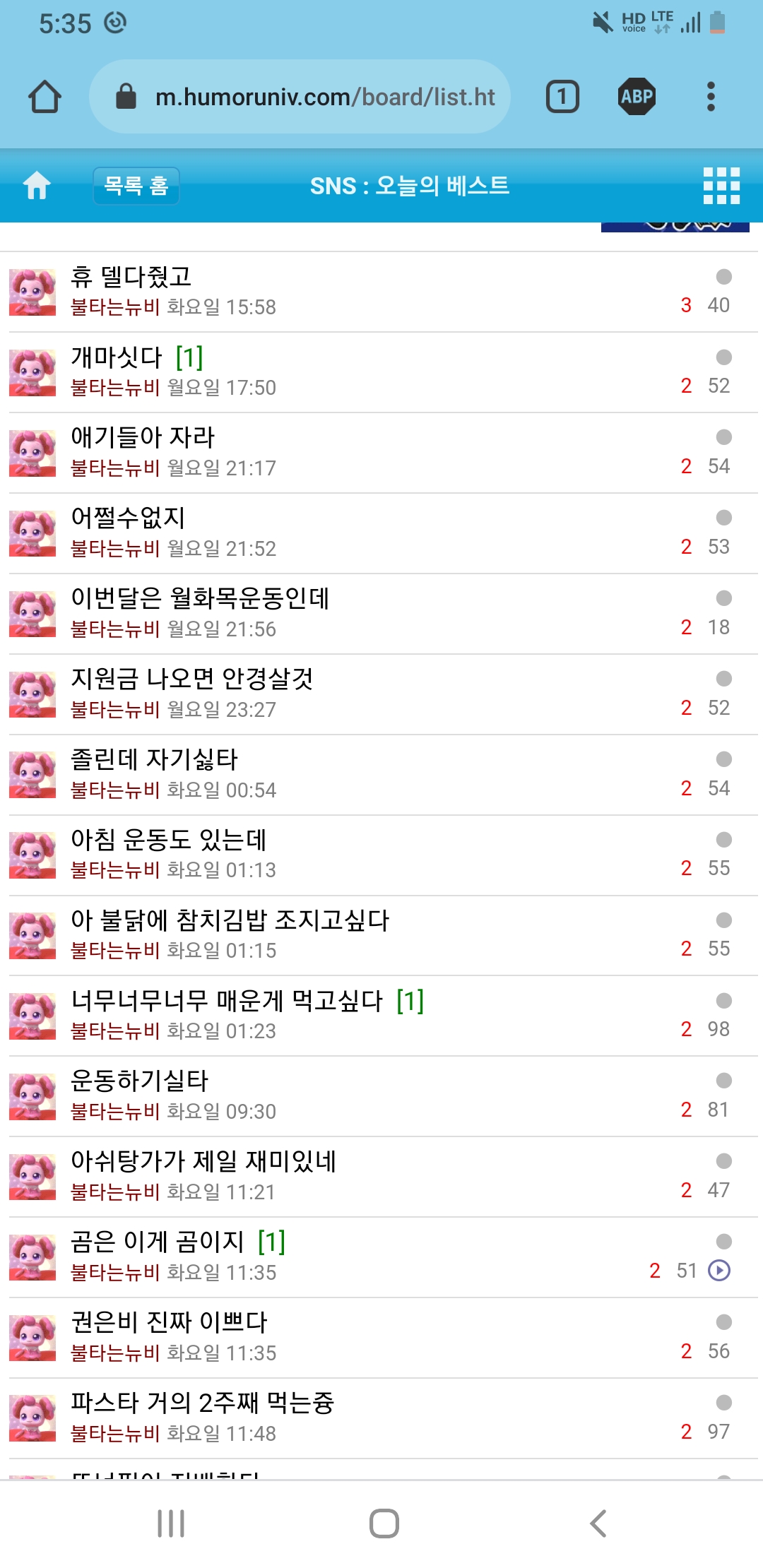This screenshot has height=1568, width=763.
Task: Open the post 애기들아 자라
Action: (381, 453)
